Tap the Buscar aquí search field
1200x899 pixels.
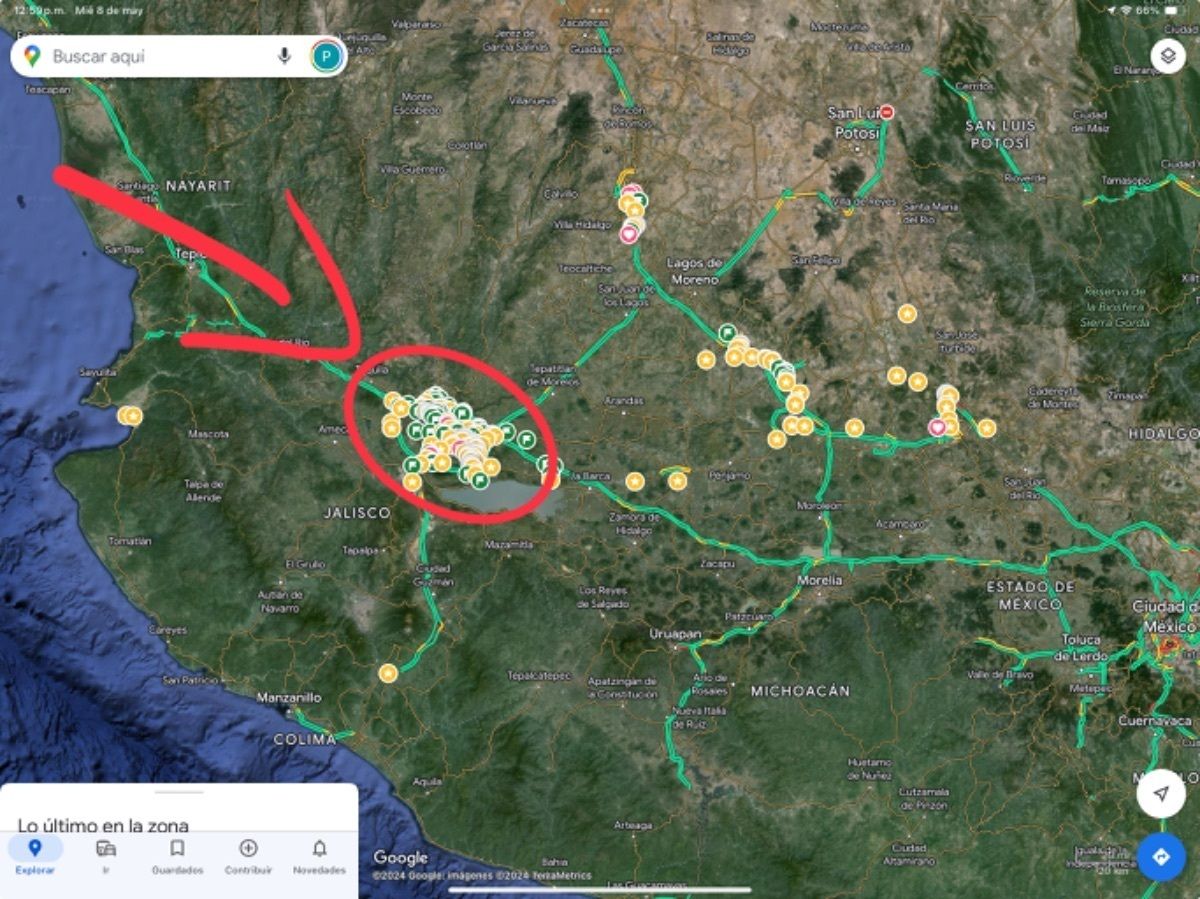pos(150,57)
